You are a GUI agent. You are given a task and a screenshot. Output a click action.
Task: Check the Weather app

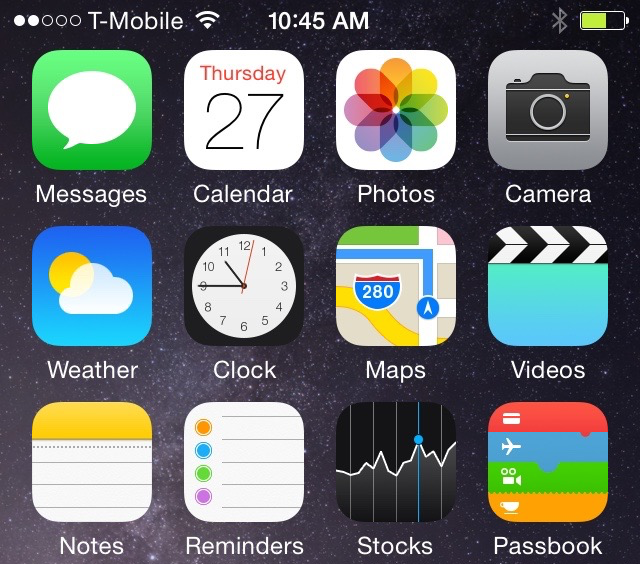point(92,286)
